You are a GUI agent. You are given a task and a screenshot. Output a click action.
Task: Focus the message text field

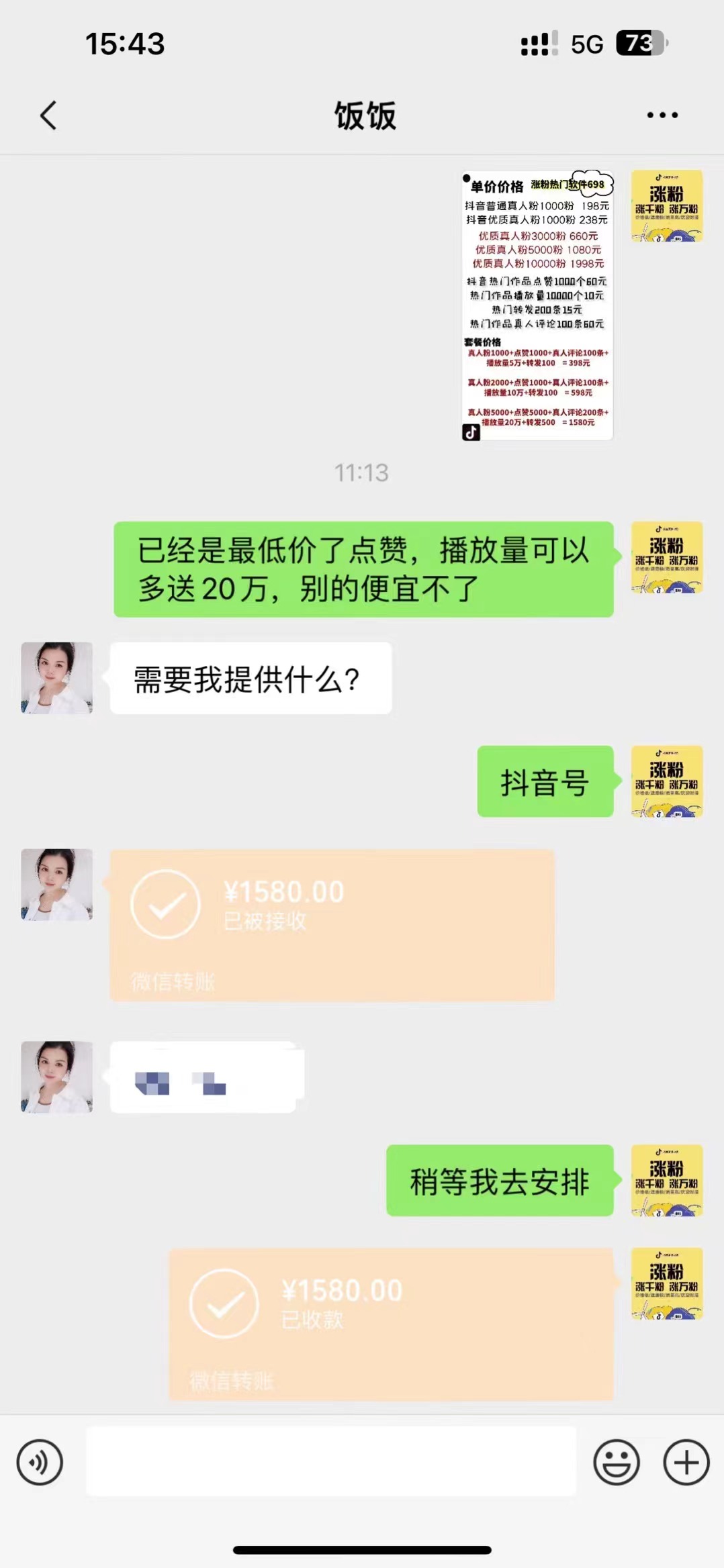[x=330, y=1461]
